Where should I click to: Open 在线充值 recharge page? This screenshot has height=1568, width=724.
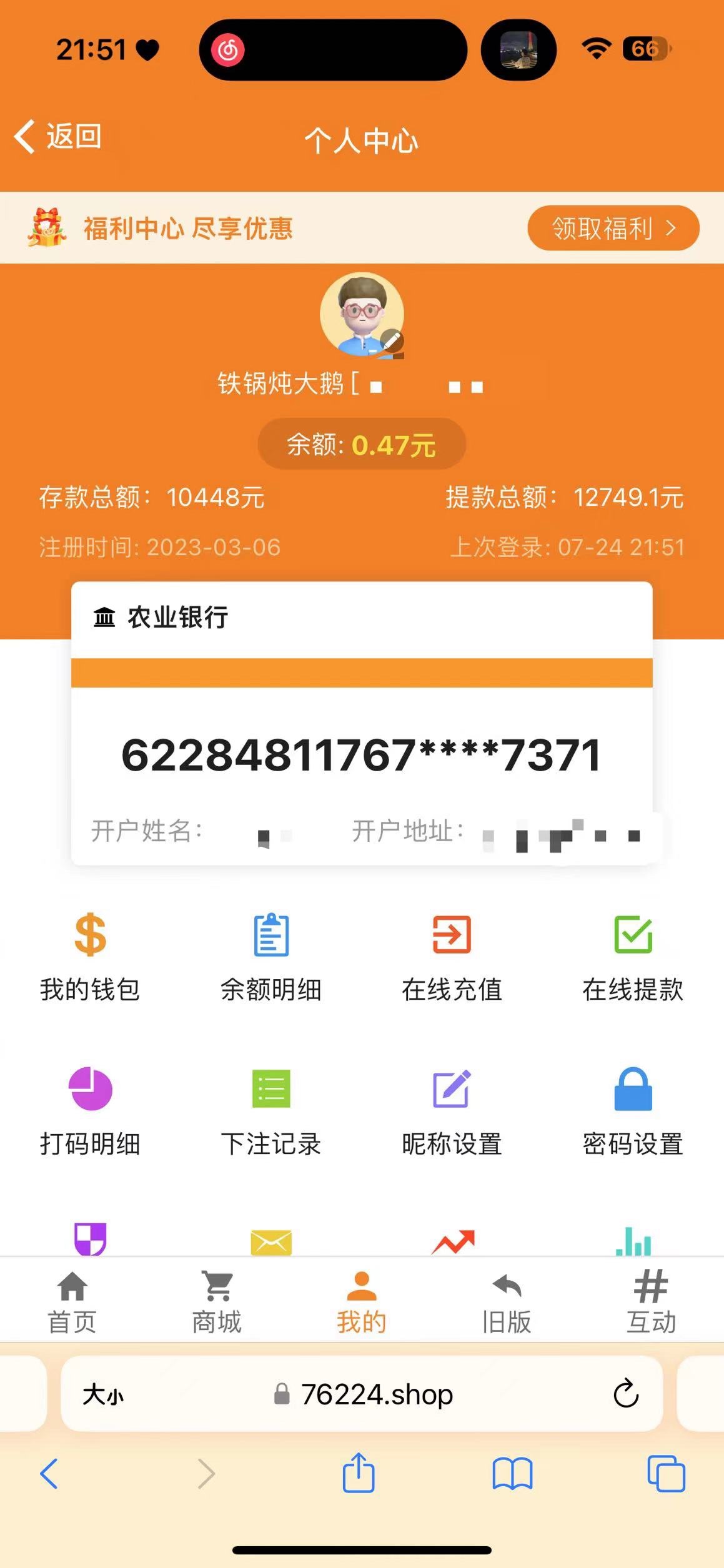click(452, 957)
